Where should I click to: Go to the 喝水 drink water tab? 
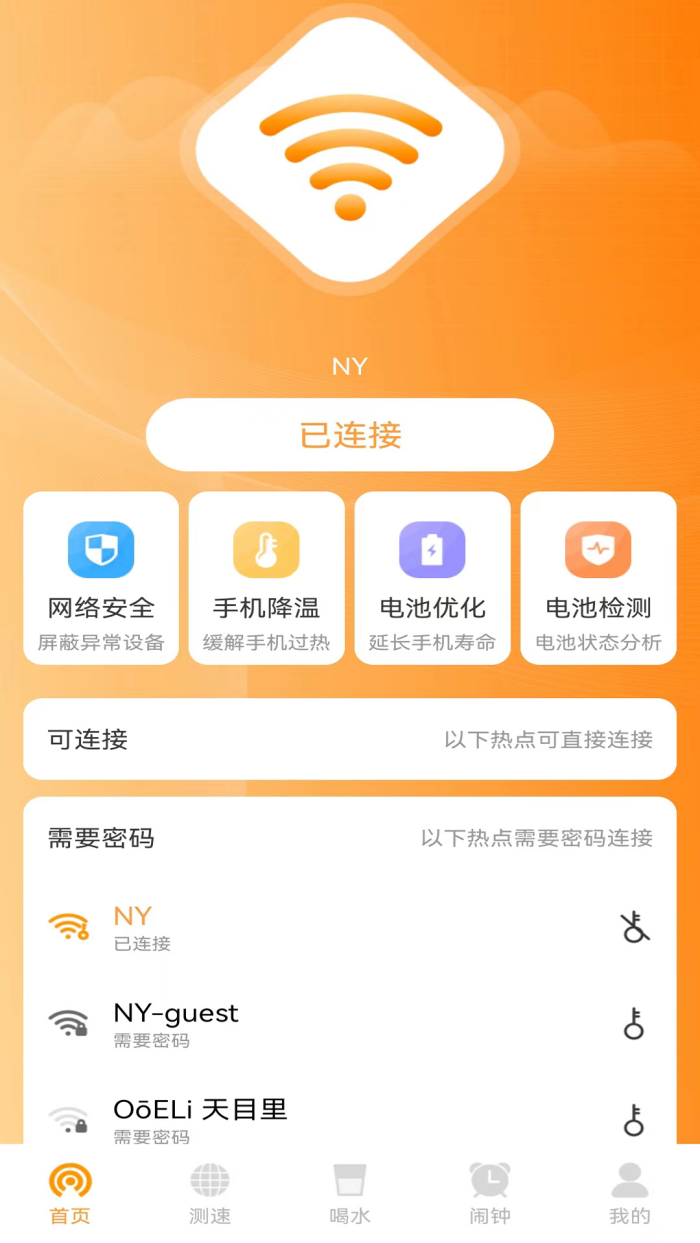click(350, 1193)
